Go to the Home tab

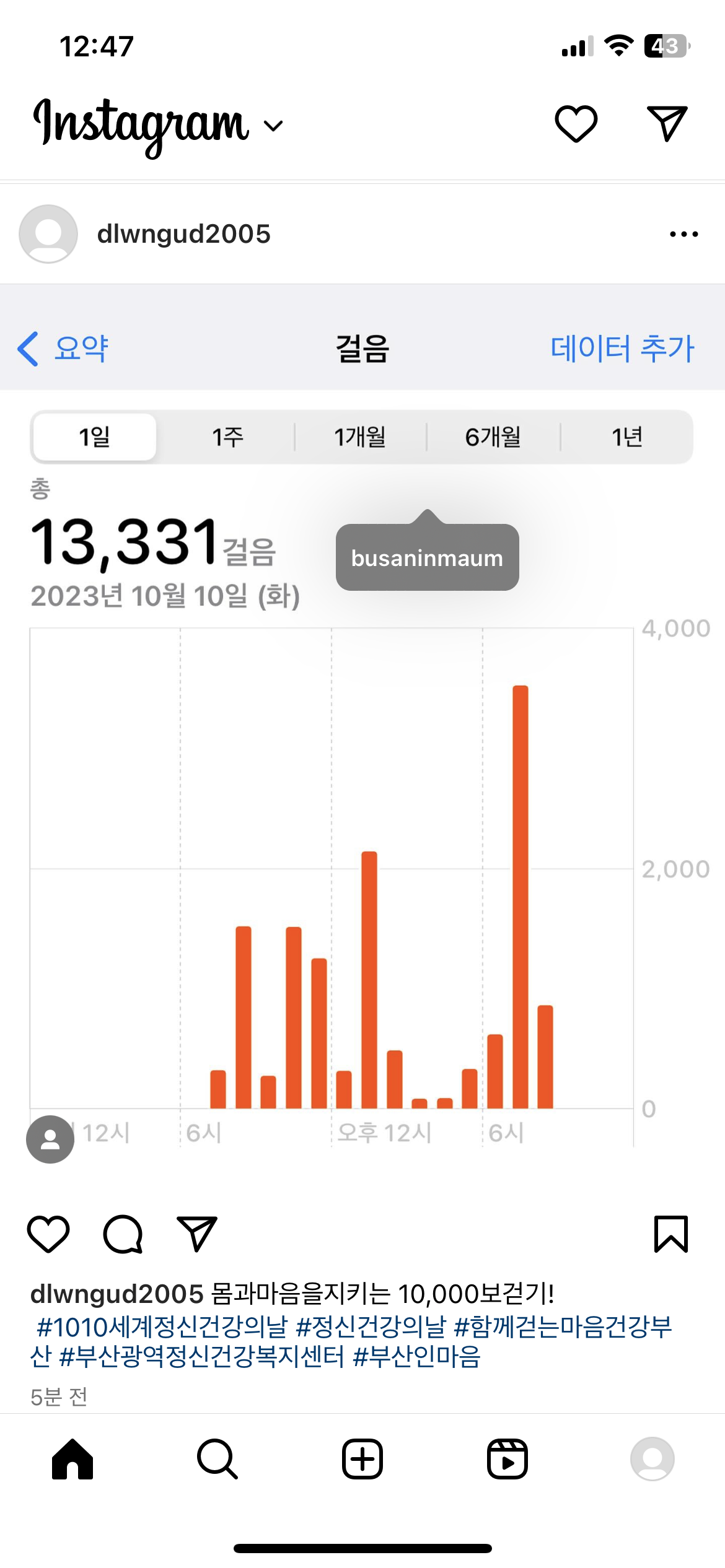72,1459
